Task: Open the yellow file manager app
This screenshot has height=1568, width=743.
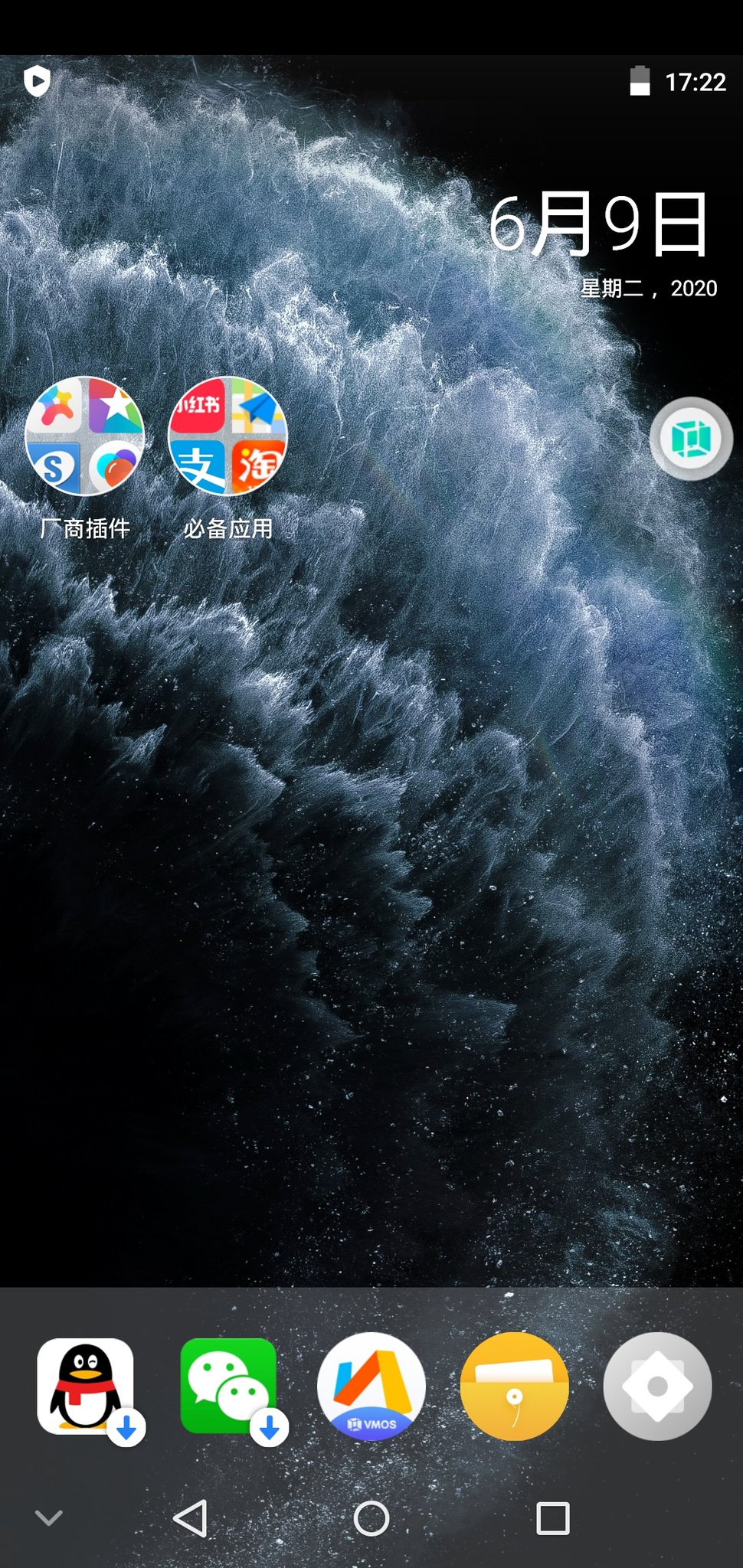Action: (x=515, y=1387)
